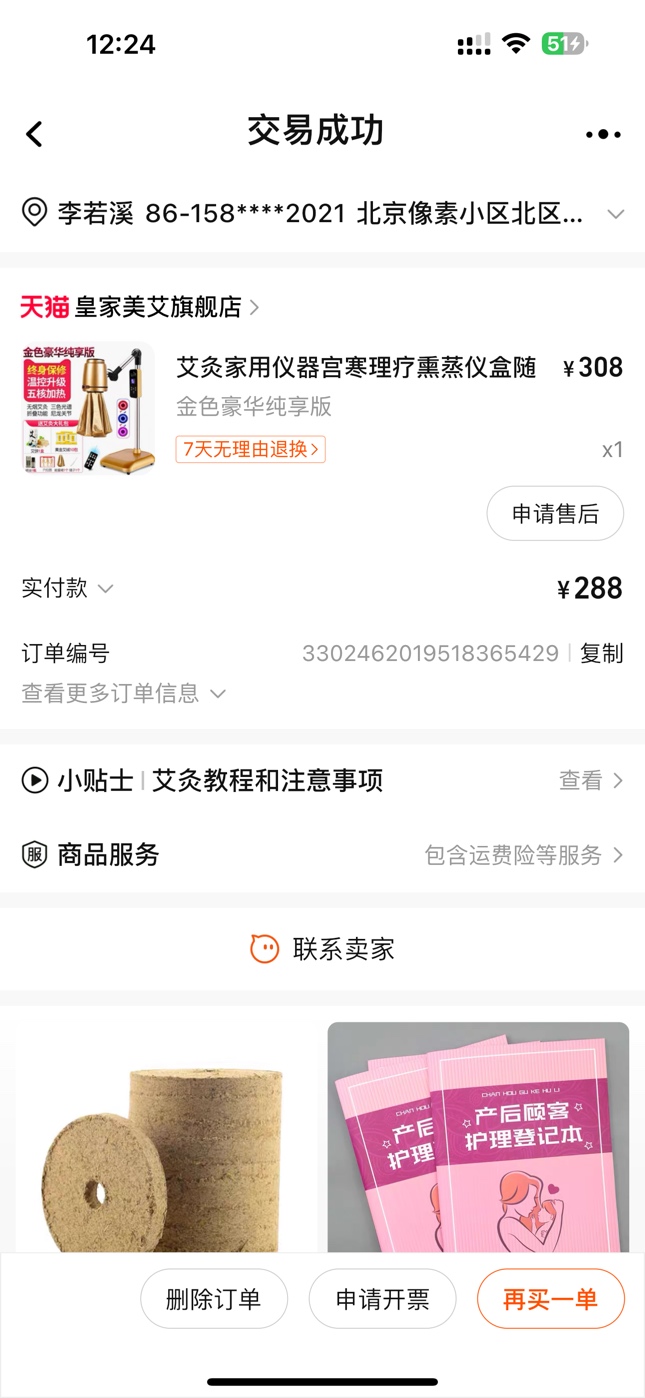Screen dimensions: 645x1398
Task: Tap 申请售后 button
Action: coord(555,514)
